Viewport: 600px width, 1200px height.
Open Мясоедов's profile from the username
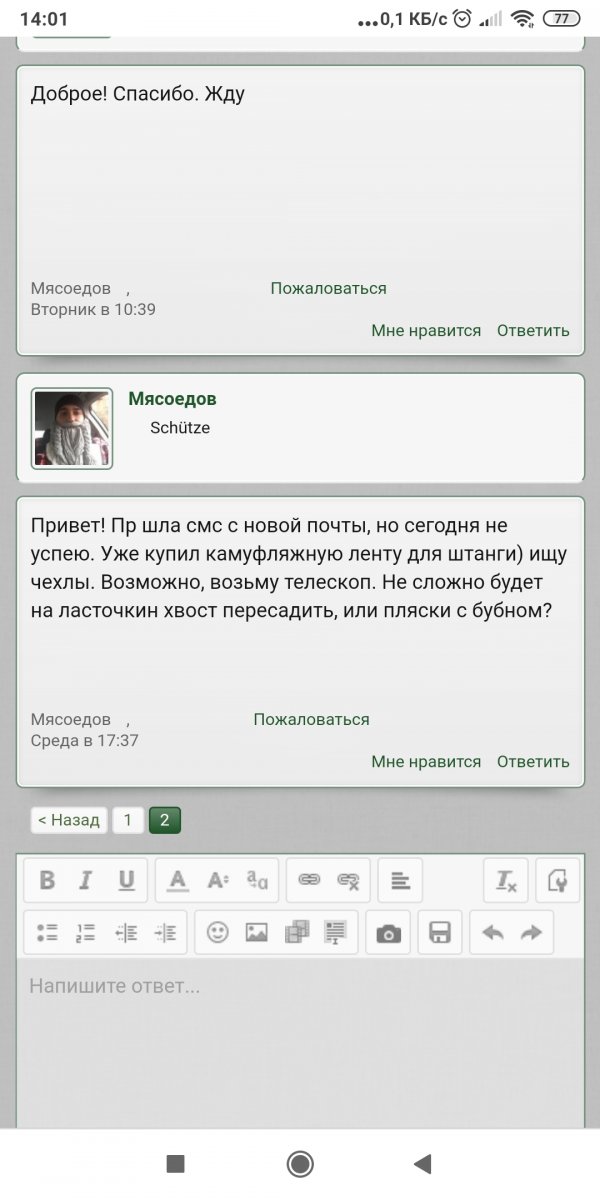(172, 399)
